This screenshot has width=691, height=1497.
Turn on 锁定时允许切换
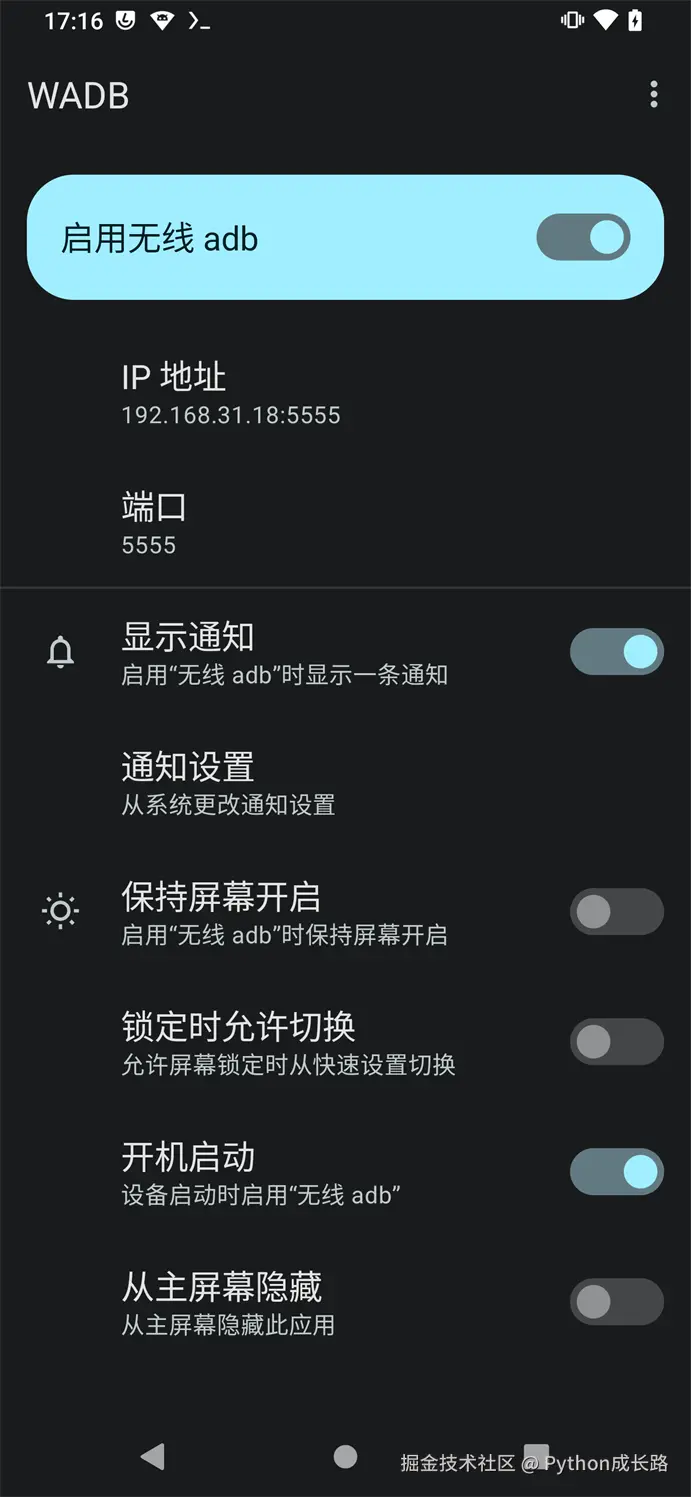pos(616,1042)
